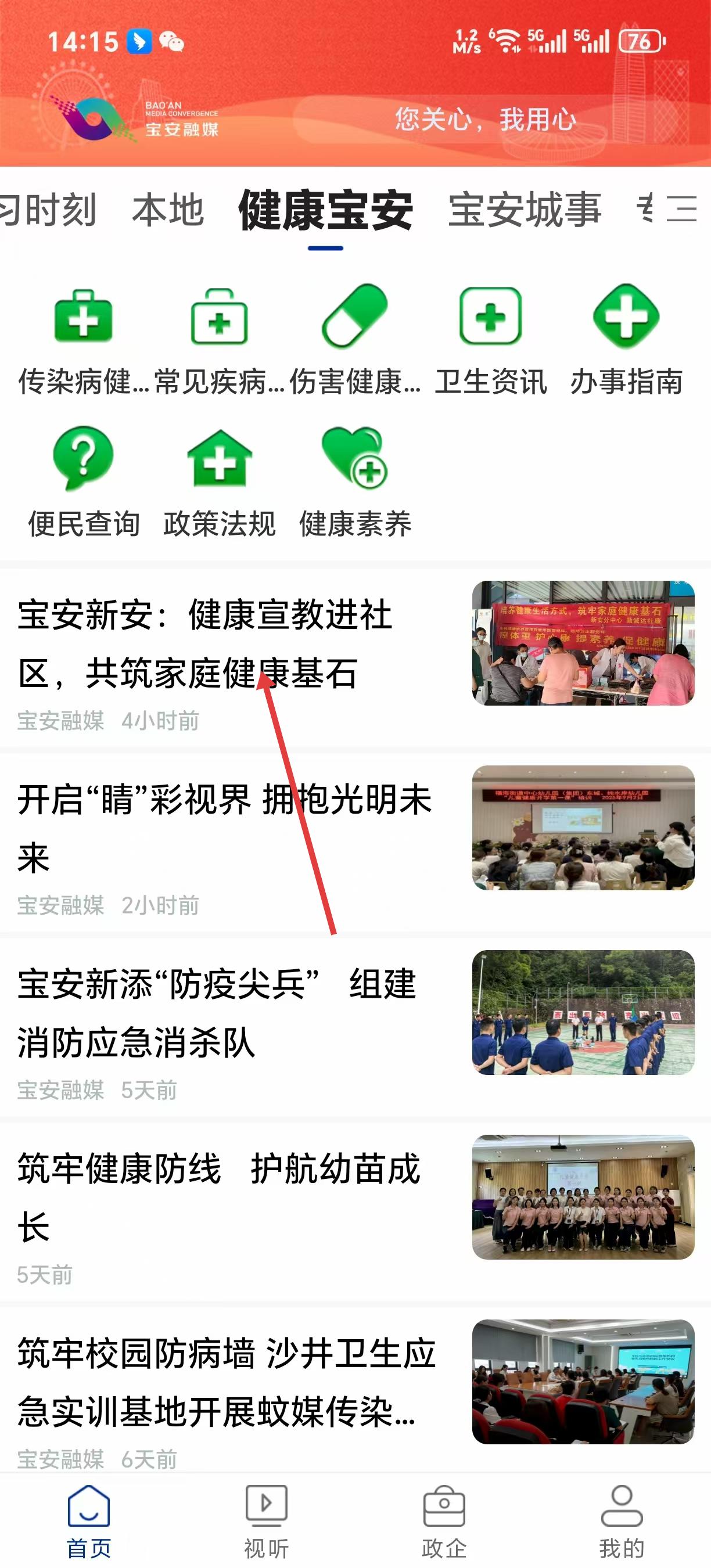Switch to the 宝安城事 tab
Screen dimensions: 711x1568
525,210
